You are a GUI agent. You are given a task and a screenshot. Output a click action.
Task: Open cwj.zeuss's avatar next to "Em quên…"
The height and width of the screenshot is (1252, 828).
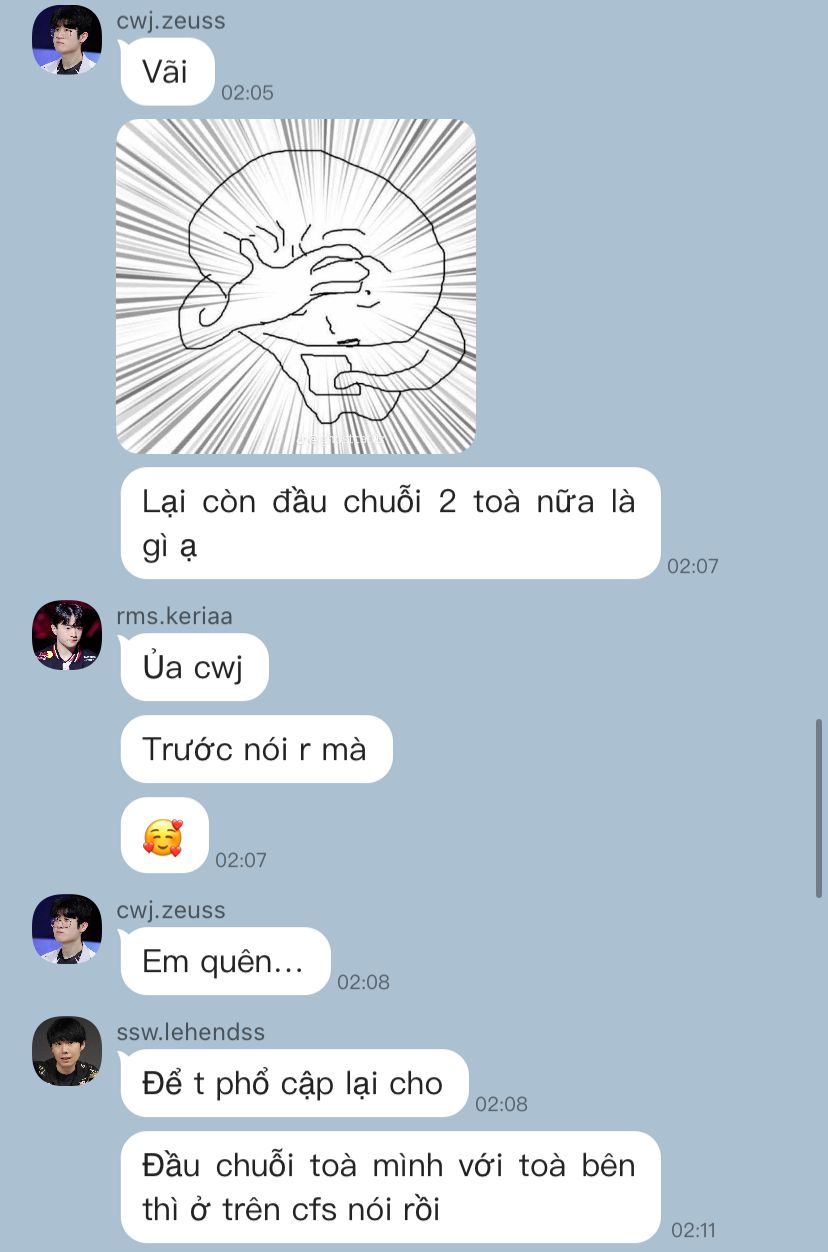pos(67,929)
